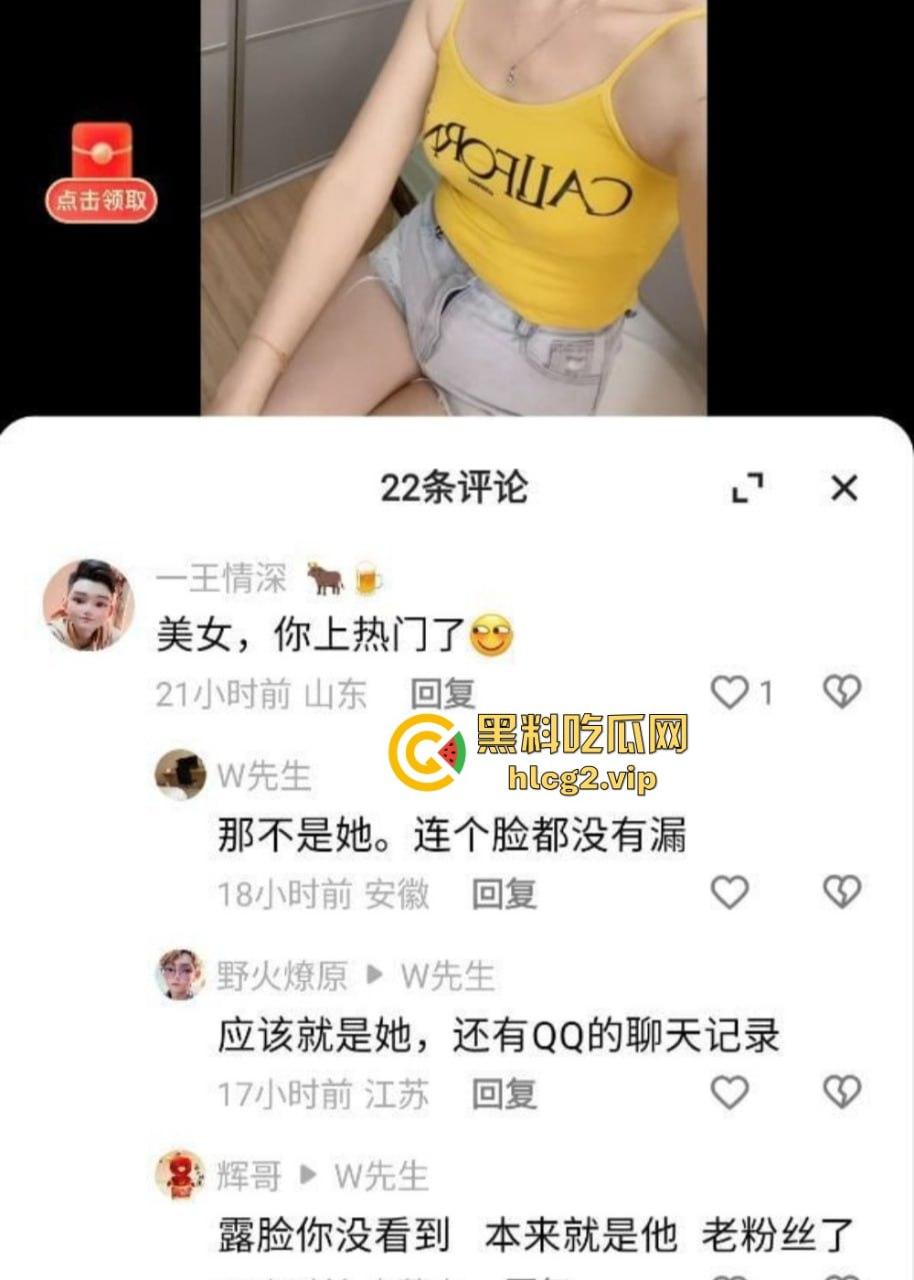Expand the comments panel to fullscreen
The height and width of the screenshot is (1280, 914).
click(744, 486)
